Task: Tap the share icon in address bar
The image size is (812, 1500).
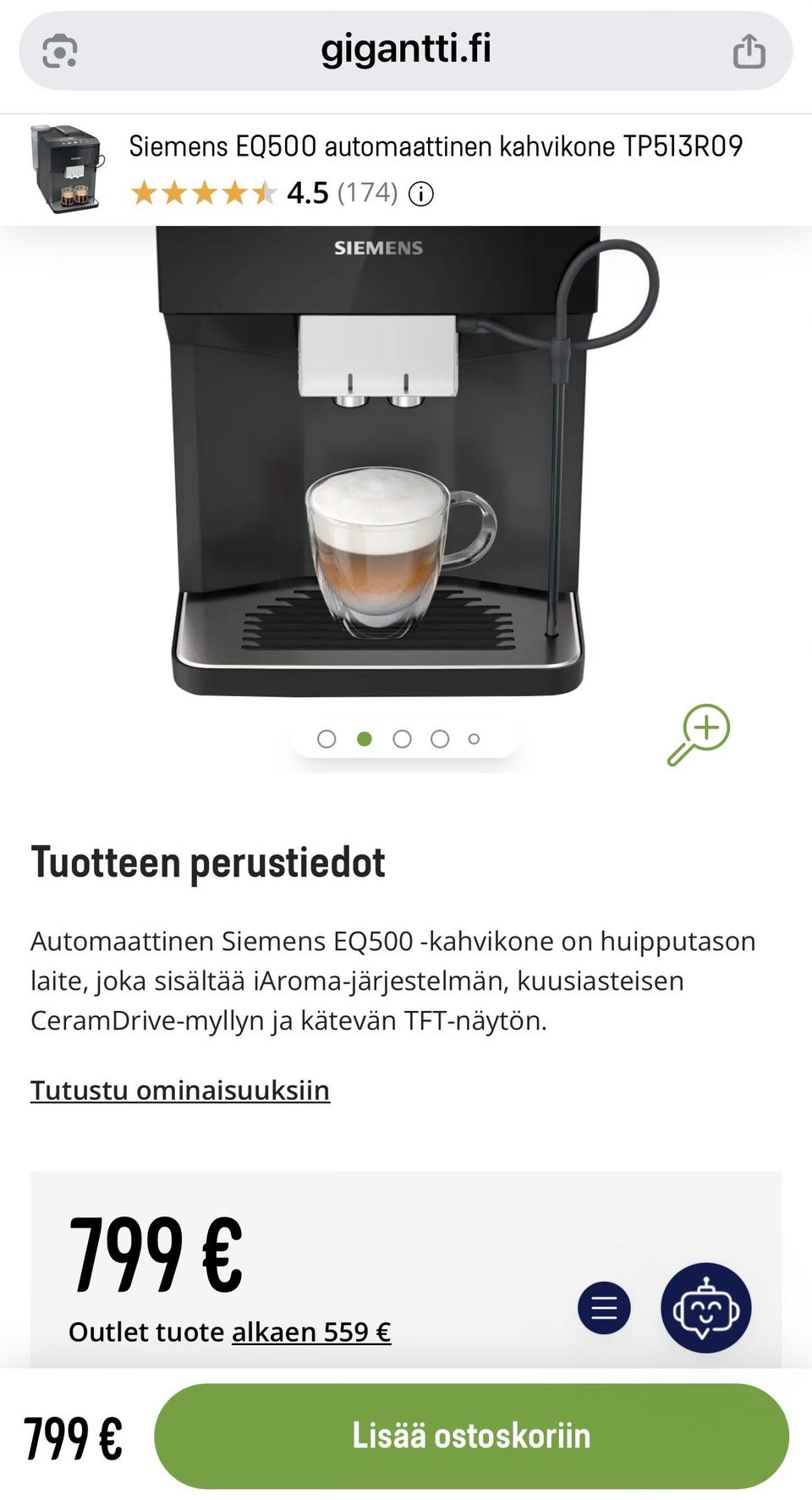Action: tap(749, 51)
